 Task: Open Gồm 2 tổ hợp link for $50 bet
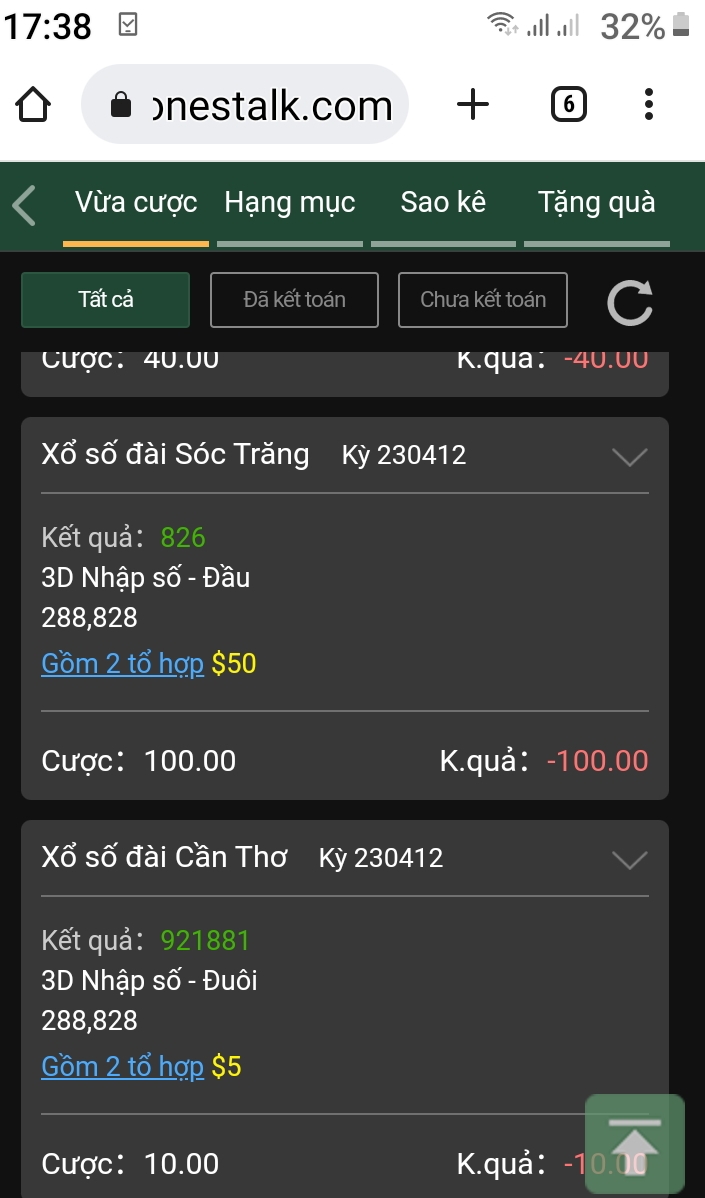tap(122, 663)
